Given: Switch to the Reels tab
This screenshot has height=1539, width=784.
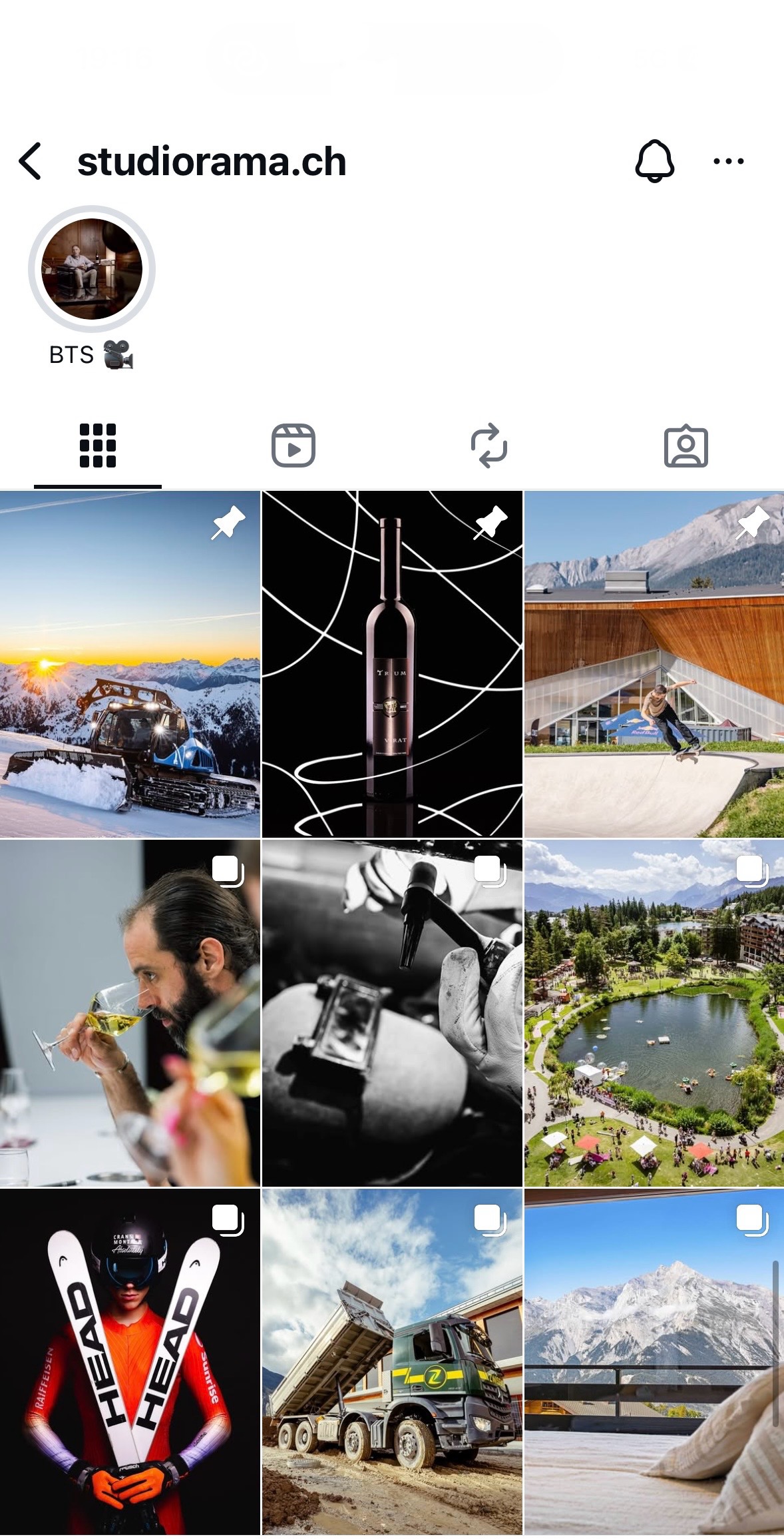Looking at the screenshot, I should tap(293, 446).
